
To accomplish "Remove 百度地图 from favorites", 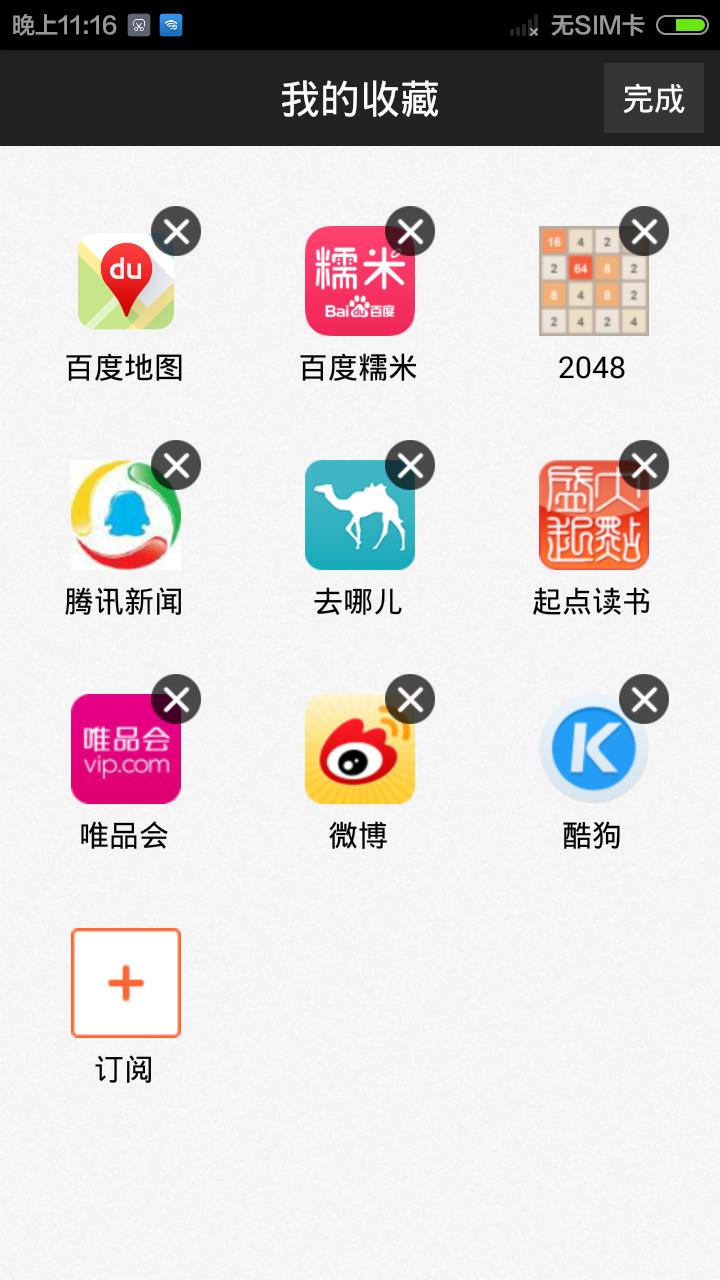I will pos(176,232).
